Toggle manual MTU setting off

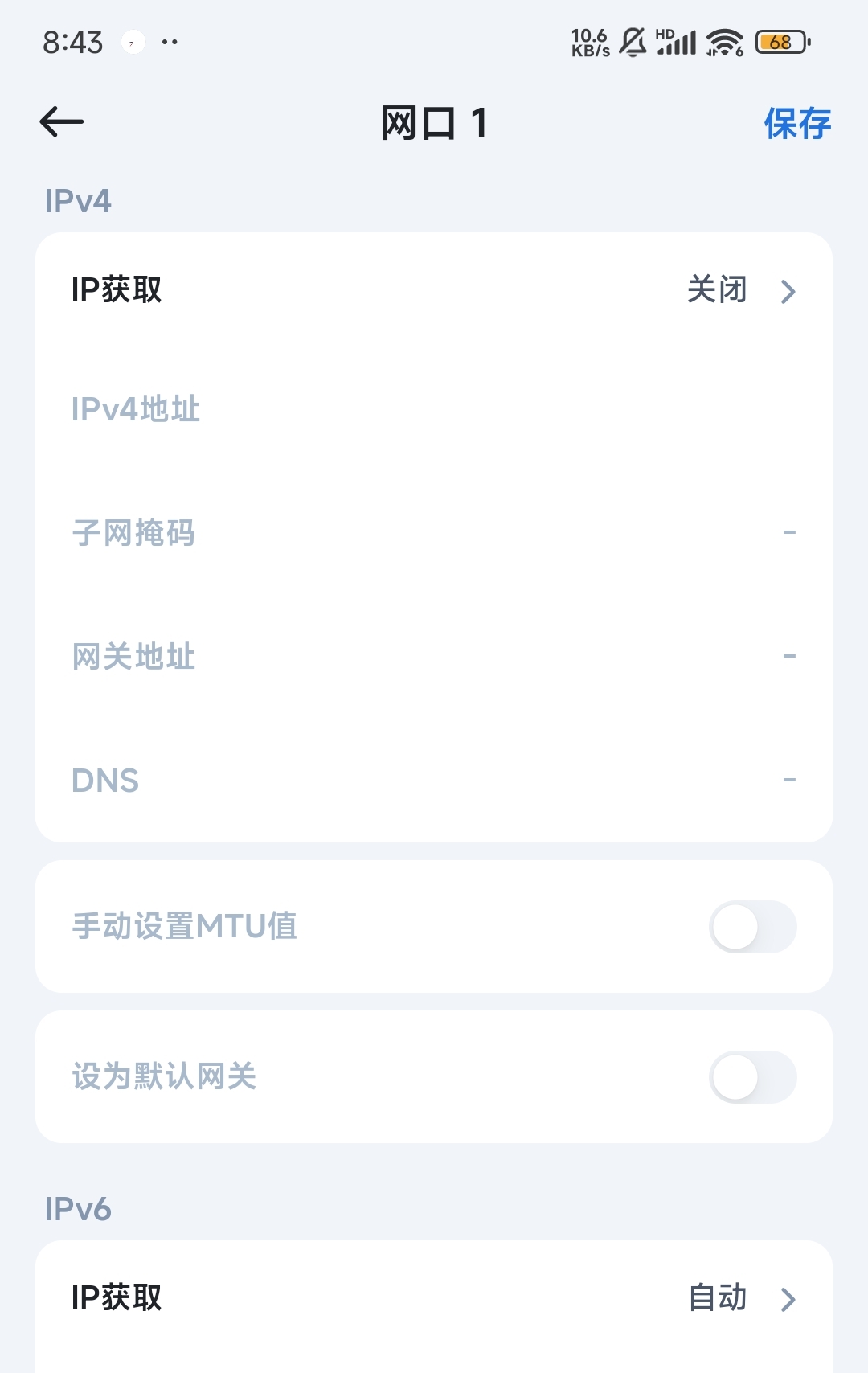[752, 926]
